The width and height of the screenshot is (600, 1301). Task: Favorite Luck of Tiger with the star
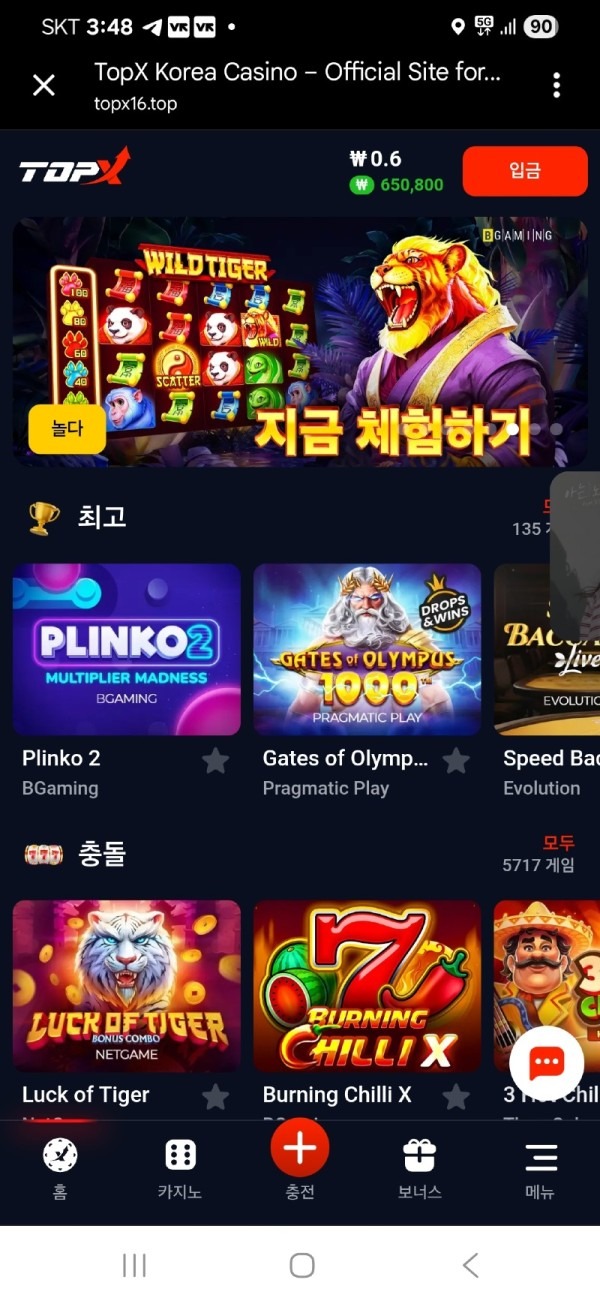click(x=215, y=1097)
